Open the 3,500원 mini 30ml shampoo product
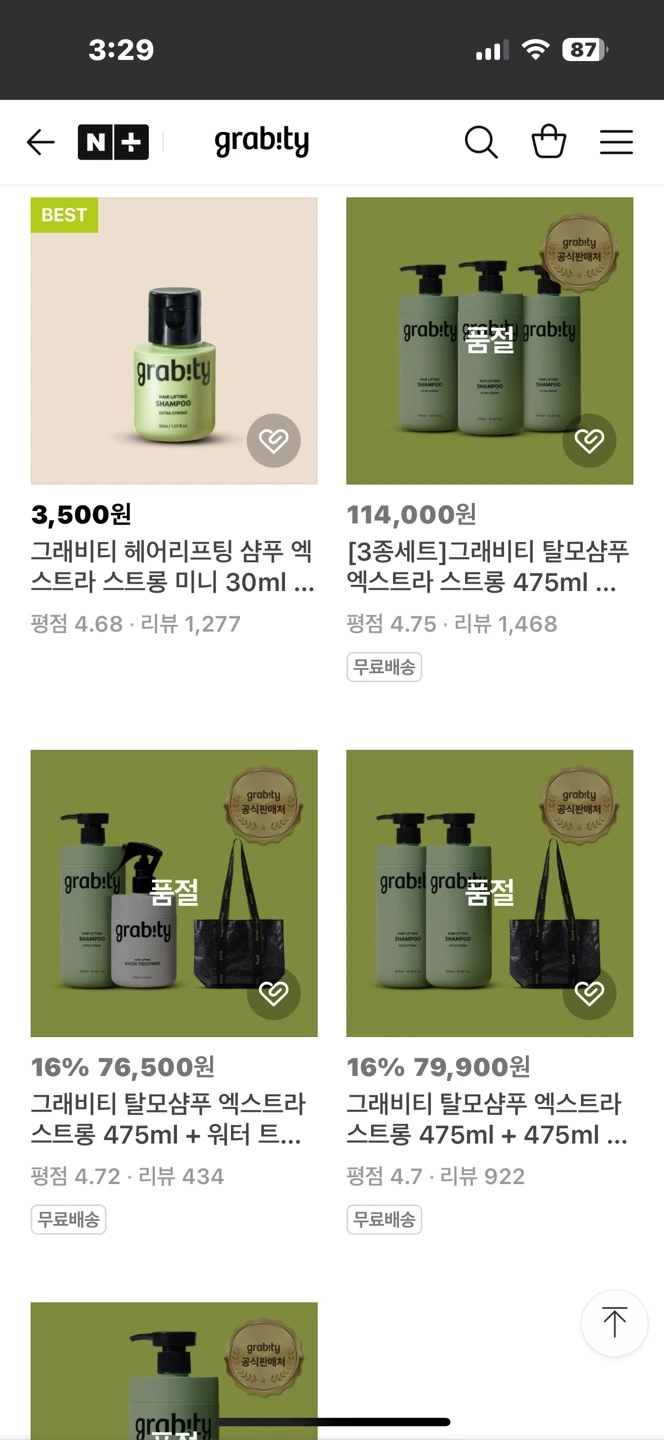Image resolution: width=664 pixels, height=1440 pixels. click(174, 340)
